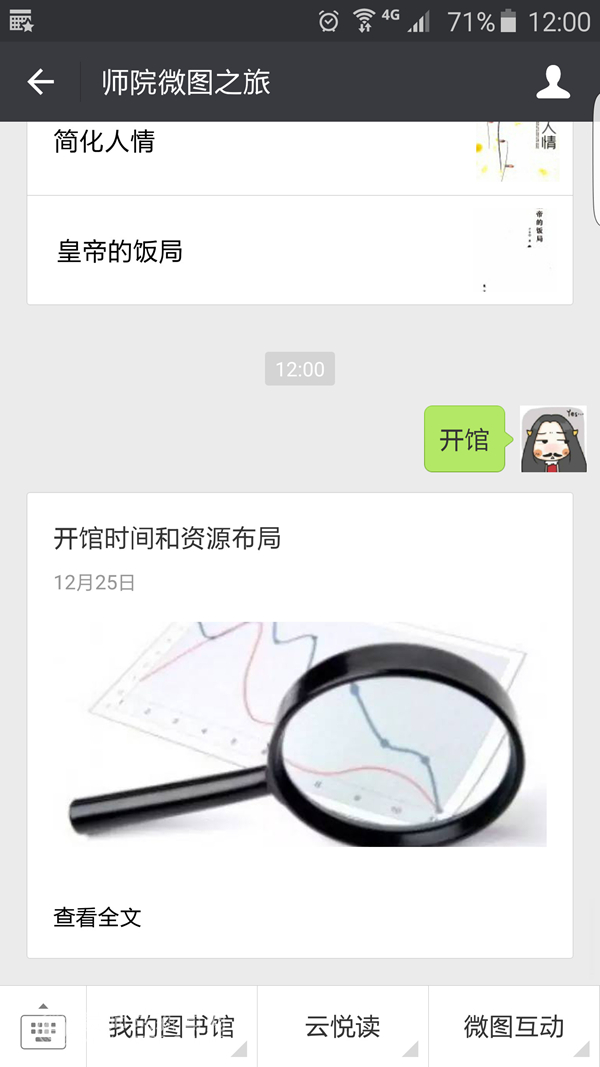Tap 查看全文 to read full article
The height and width of the screenshot is (1067, 600).
pyautogui.click(x=98, y=916)
